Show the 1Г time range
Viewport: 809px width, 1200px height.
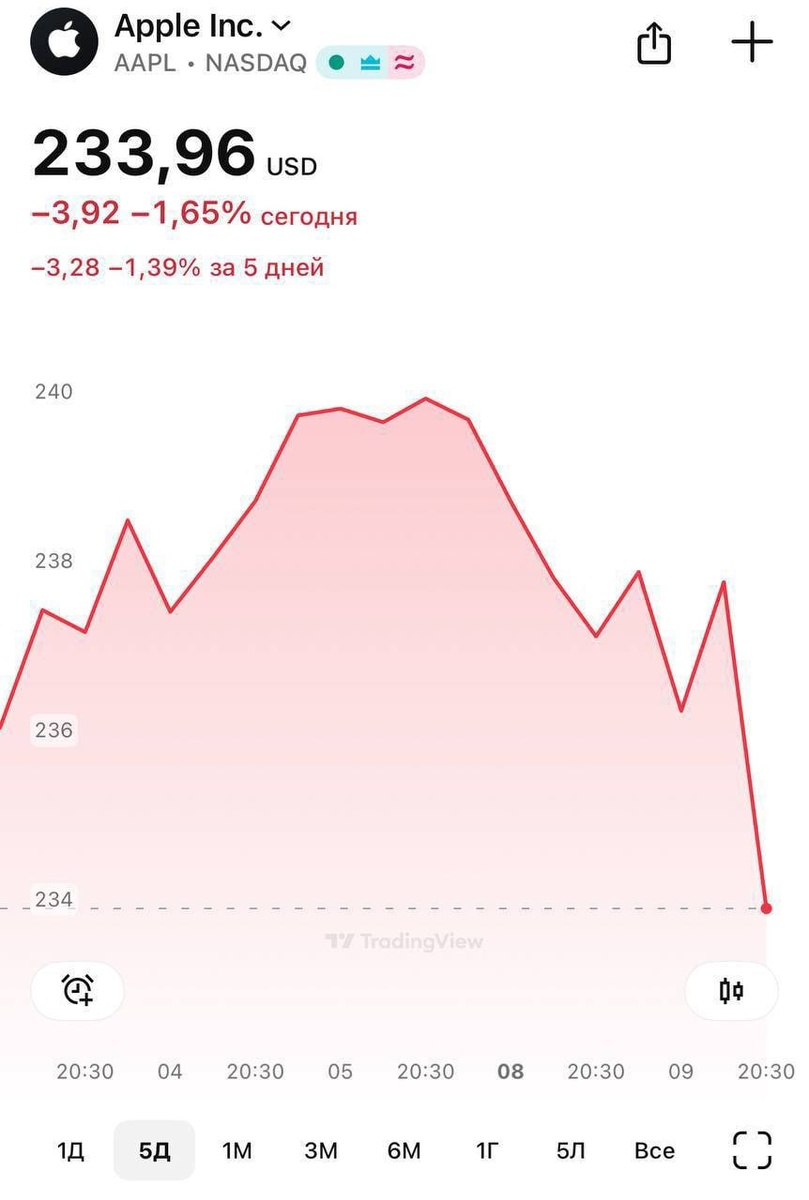click(x=487, y=1151)
